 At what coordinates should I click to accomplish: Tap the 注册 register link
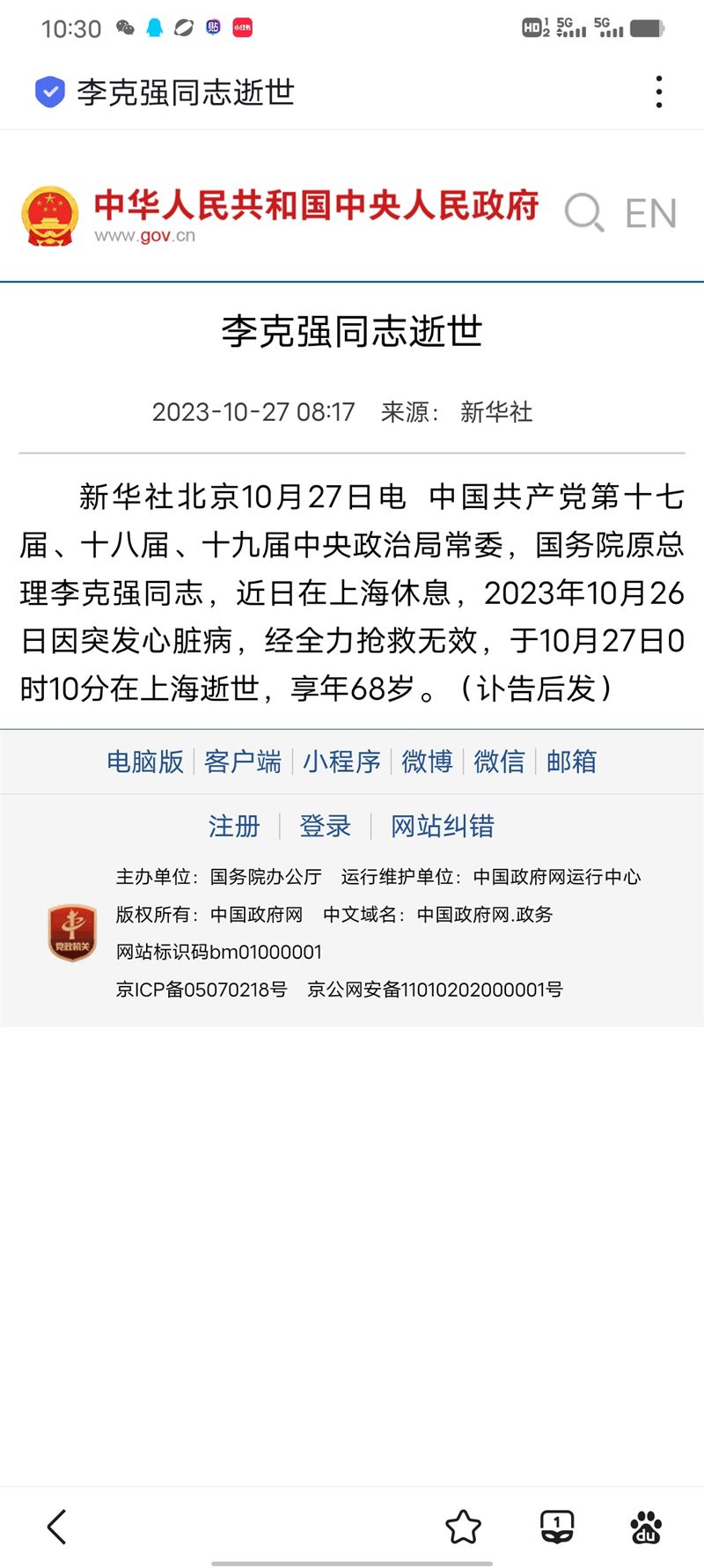click(x=234, y=826)
